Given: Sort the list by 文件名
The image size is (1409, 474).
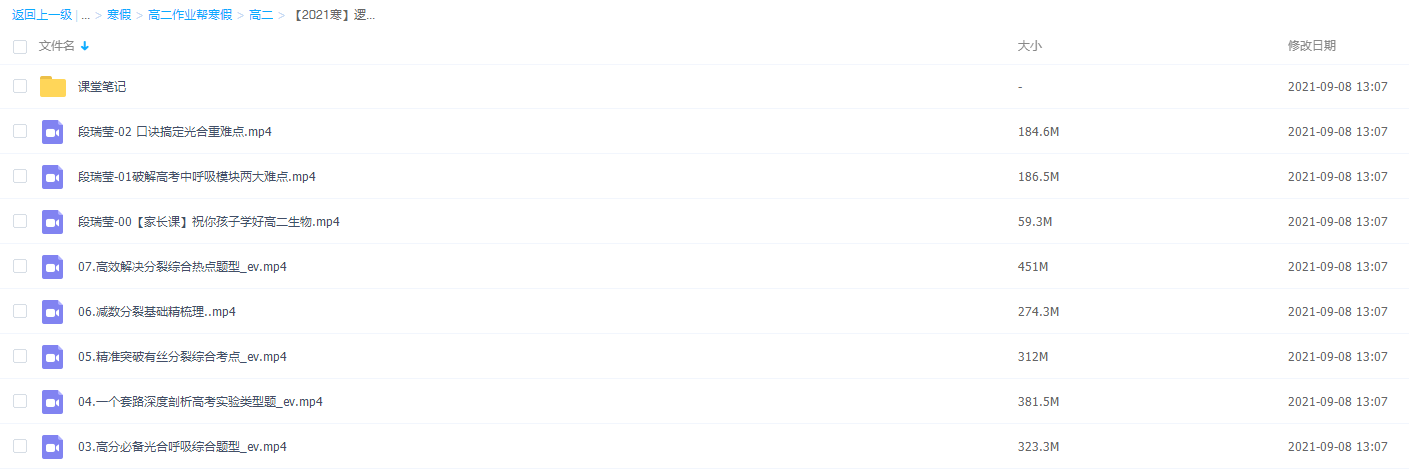Looking at the screenshot, I should click(x=58, y=46).
